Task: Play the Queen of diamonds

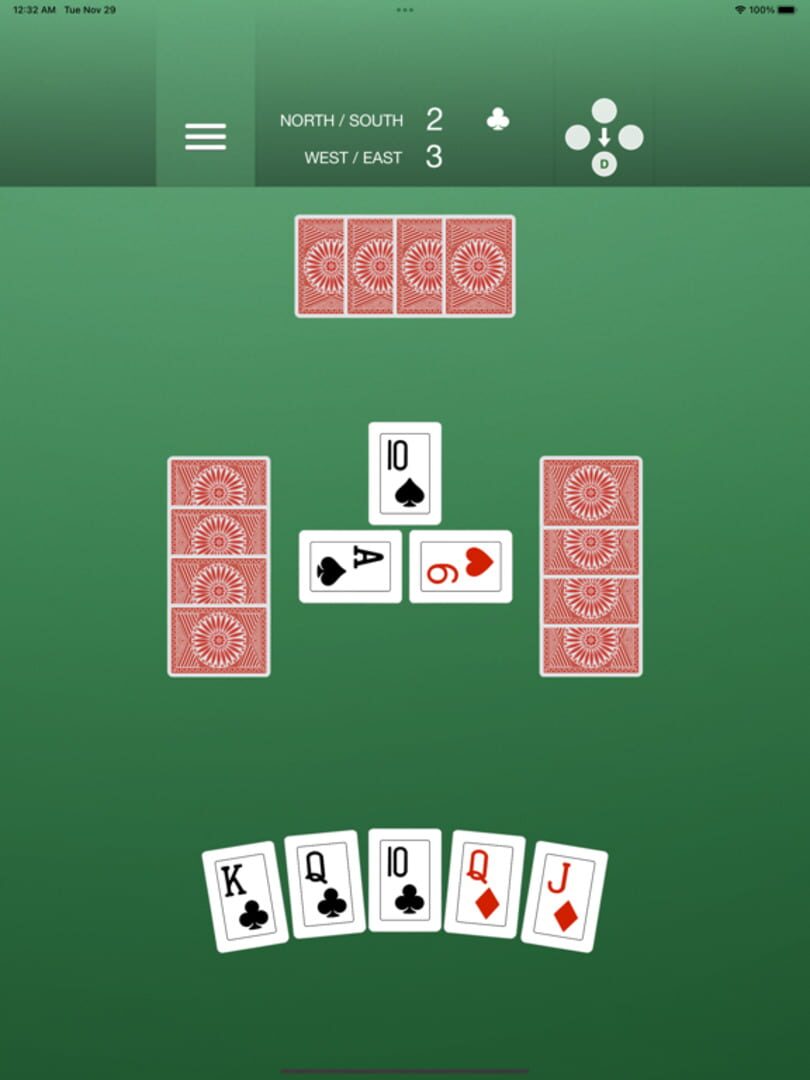Action: pos(484,884)
